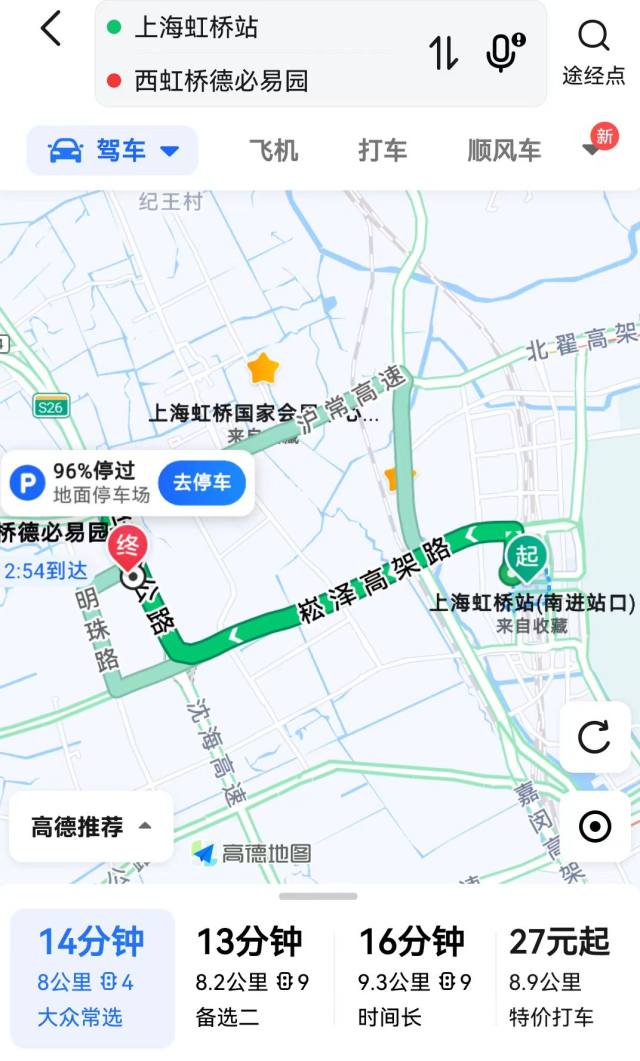Select the 13分钟 备选二 route
The image size is (640, 1061).
(x=252, y=978)
